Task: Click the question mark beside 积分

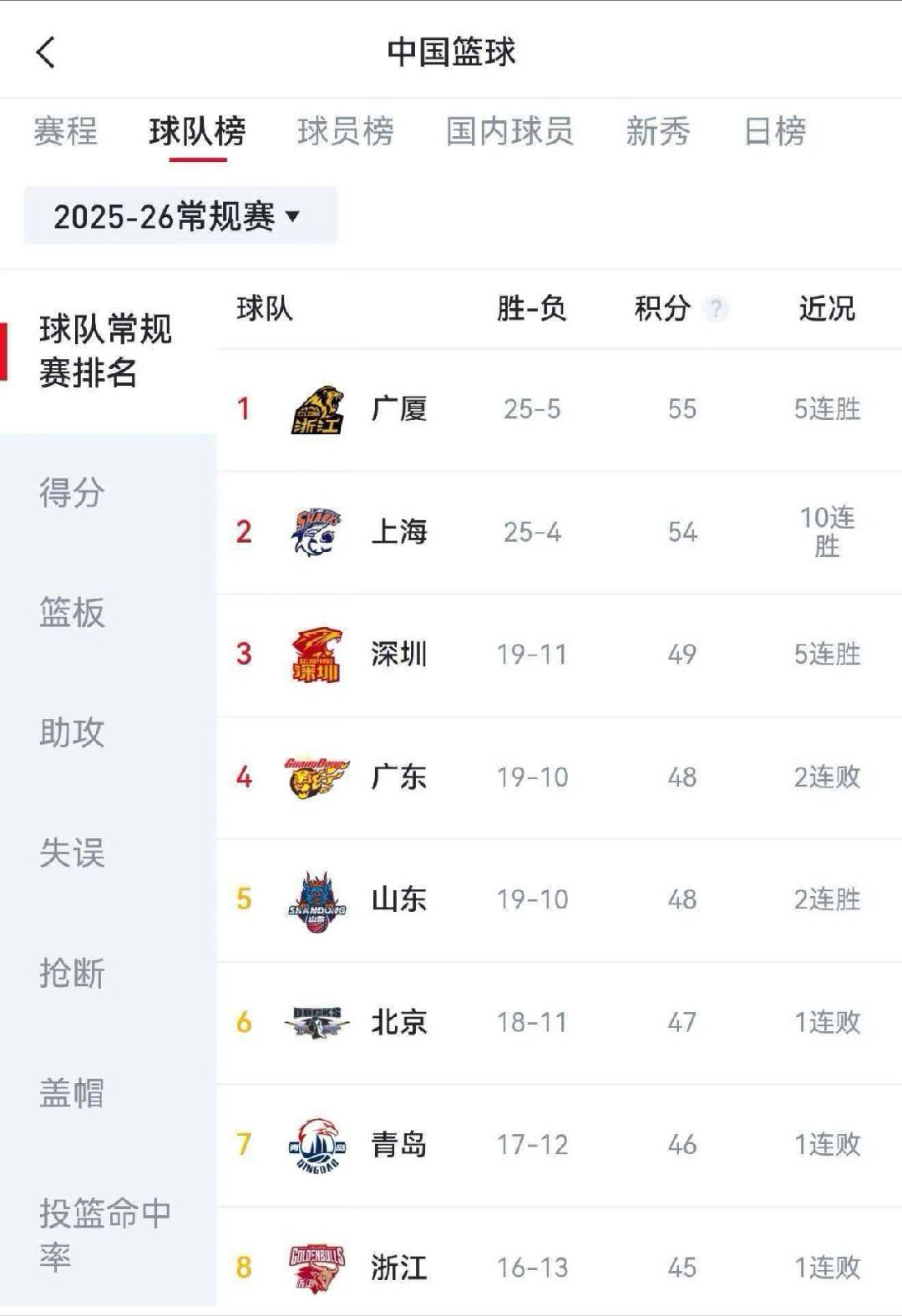Action: [717, 310]
